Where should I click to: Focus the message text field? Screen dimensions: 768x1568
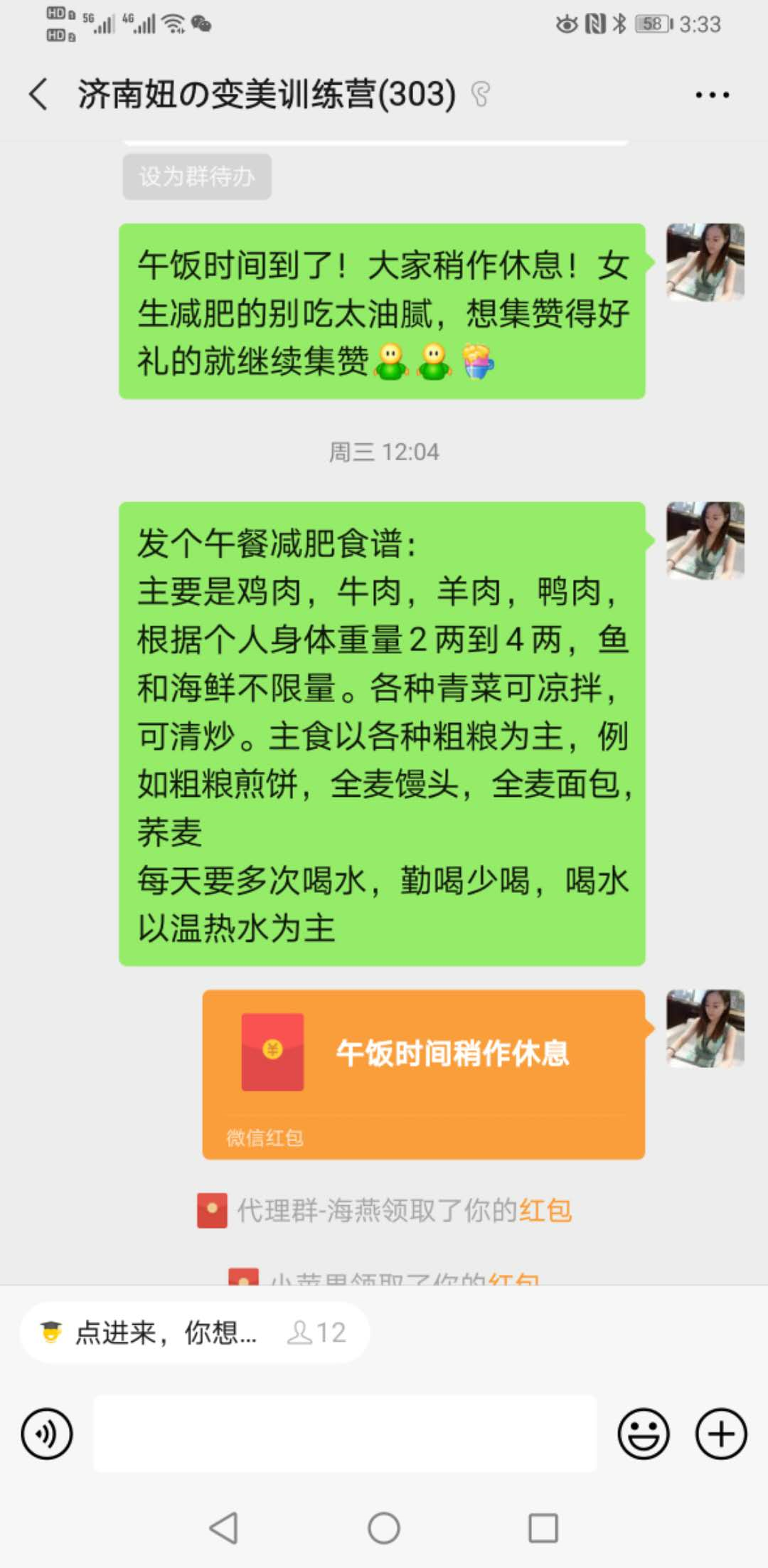(345, 1434)
